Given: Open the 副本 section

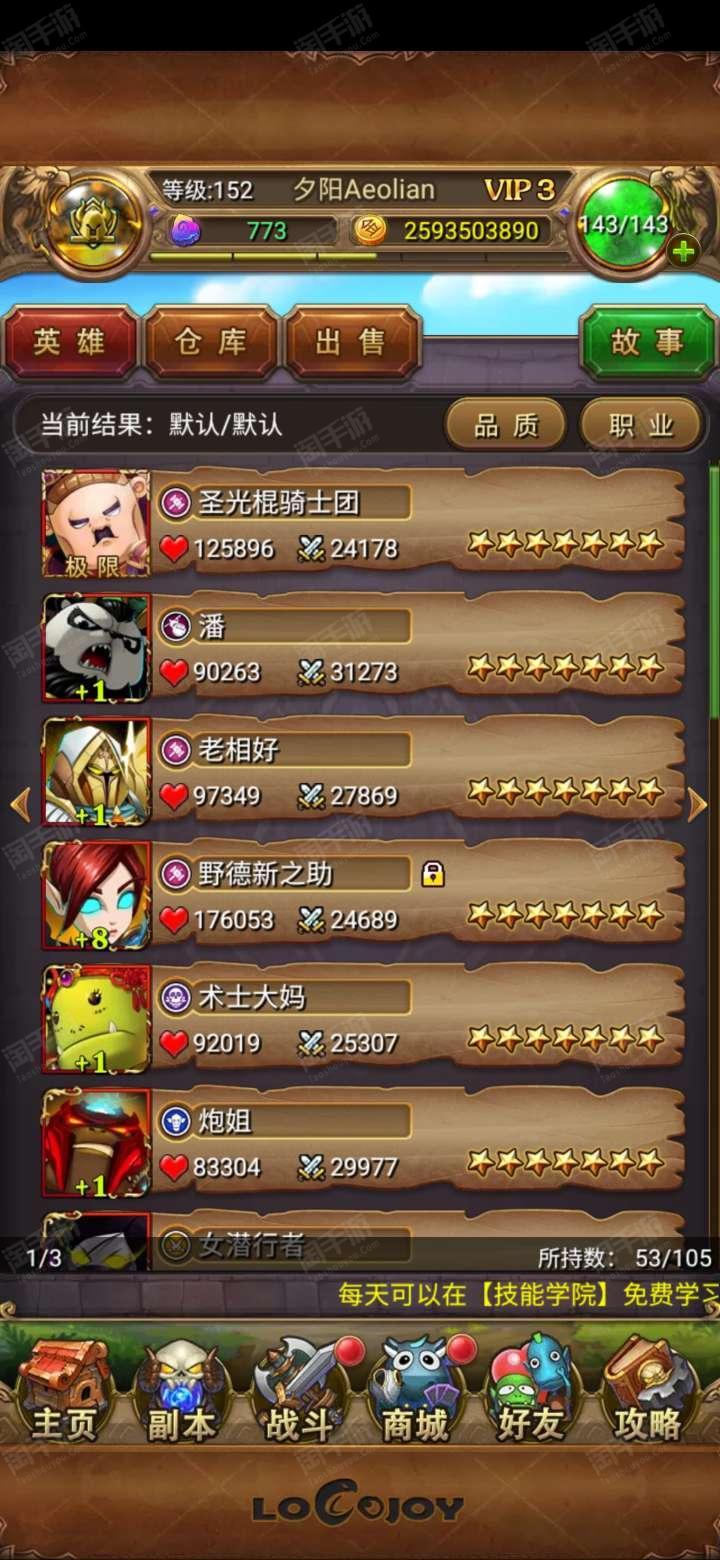Looking at the screenshot, I should tap(181, 1392).
